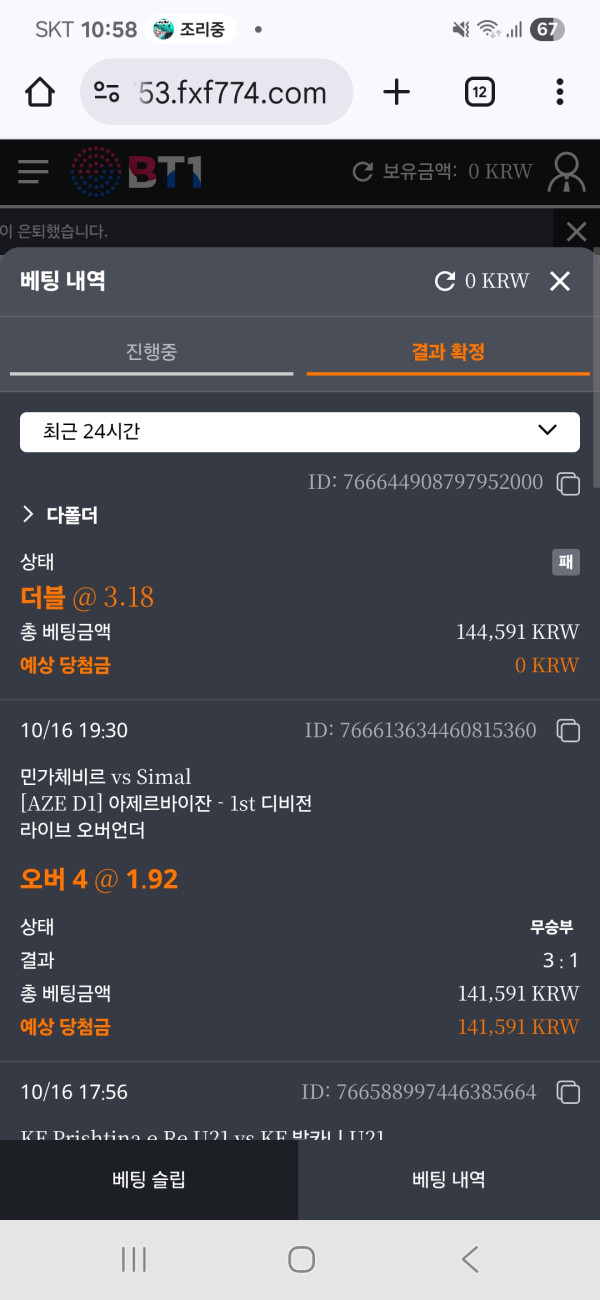The height and width of the screenshot is (1300, 600).
Task: Go to browser home page
Action: tap(39, 93)
